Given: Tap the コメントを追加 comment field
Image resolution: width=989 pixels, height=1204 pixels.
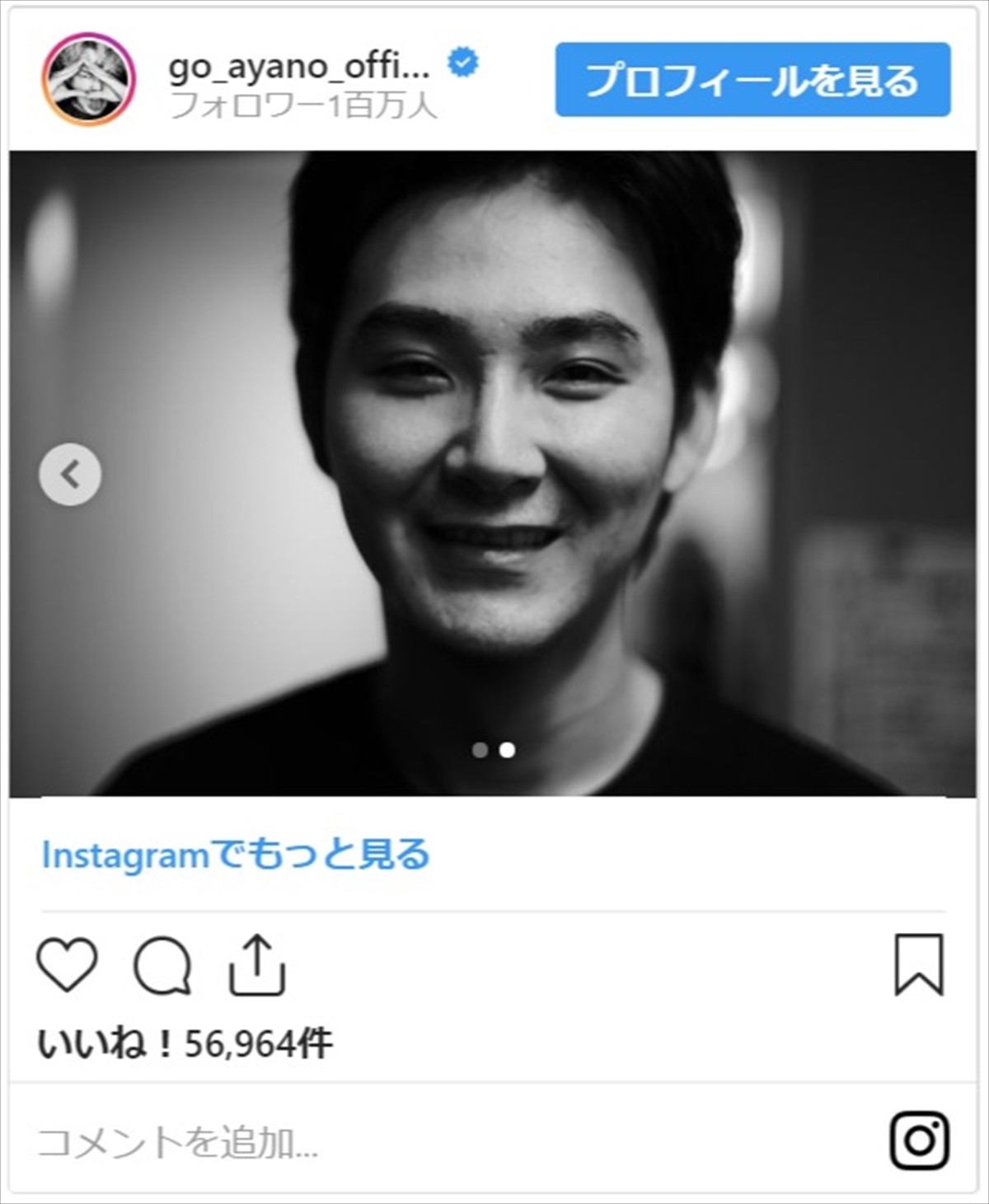Looking at the screenshot, I should (330, 1142).
